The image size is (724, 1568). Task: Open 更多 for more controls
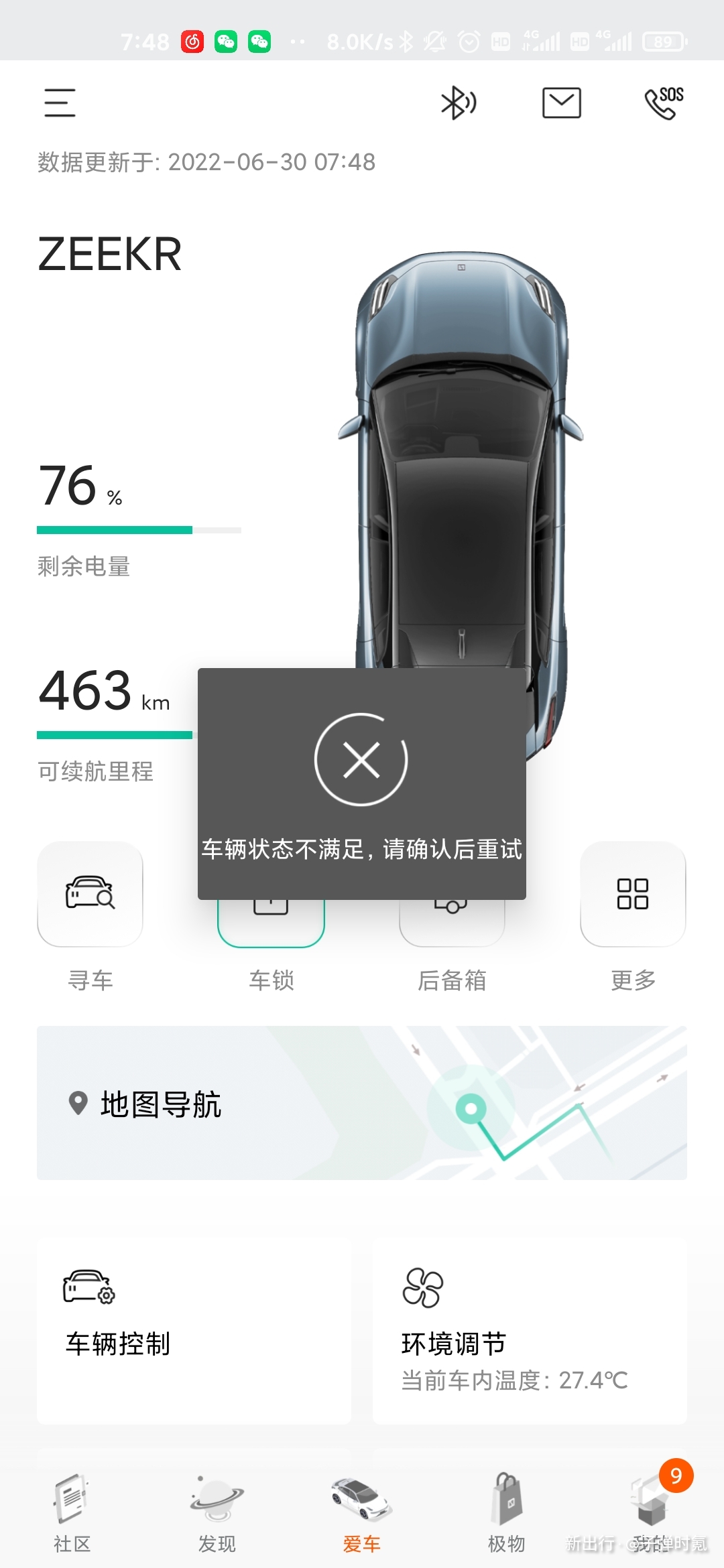pos(633,895)
